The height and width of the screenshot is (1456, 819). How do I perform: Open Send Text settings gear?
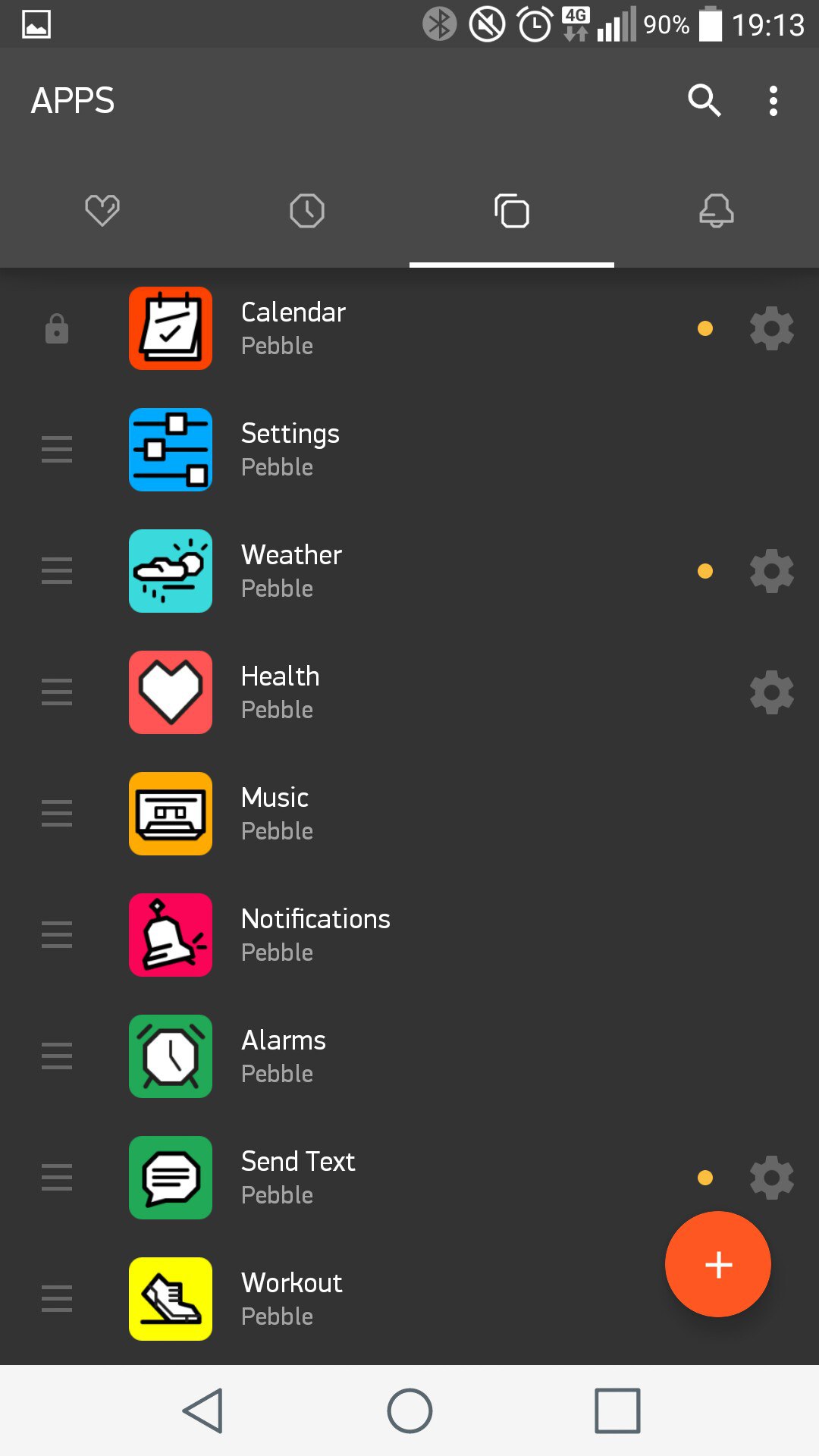(772, 1178)
